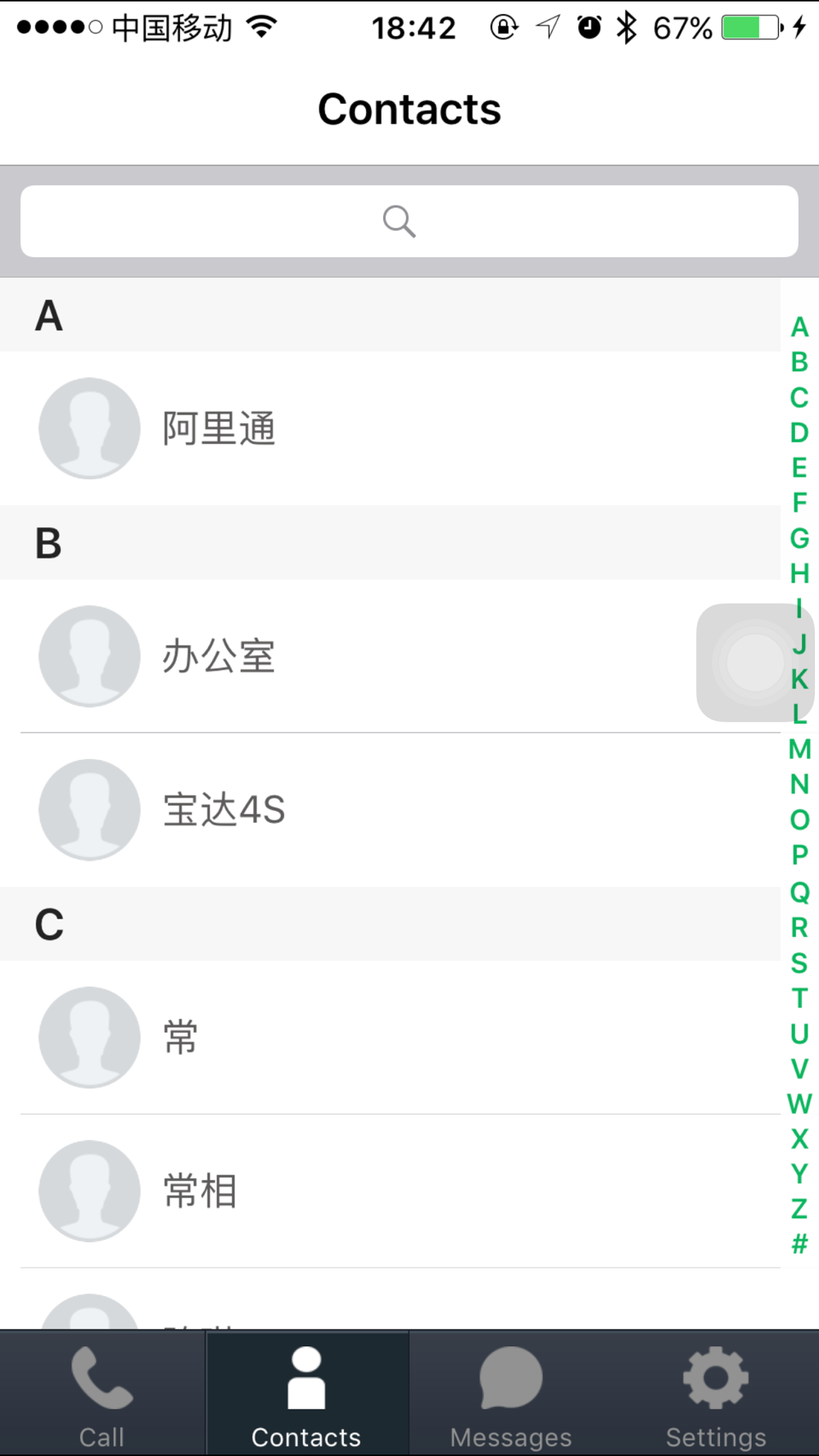Jump to # in the index
Image resolution: width=819 pixels, height=1456 pixels.
tap(800, 1244)
